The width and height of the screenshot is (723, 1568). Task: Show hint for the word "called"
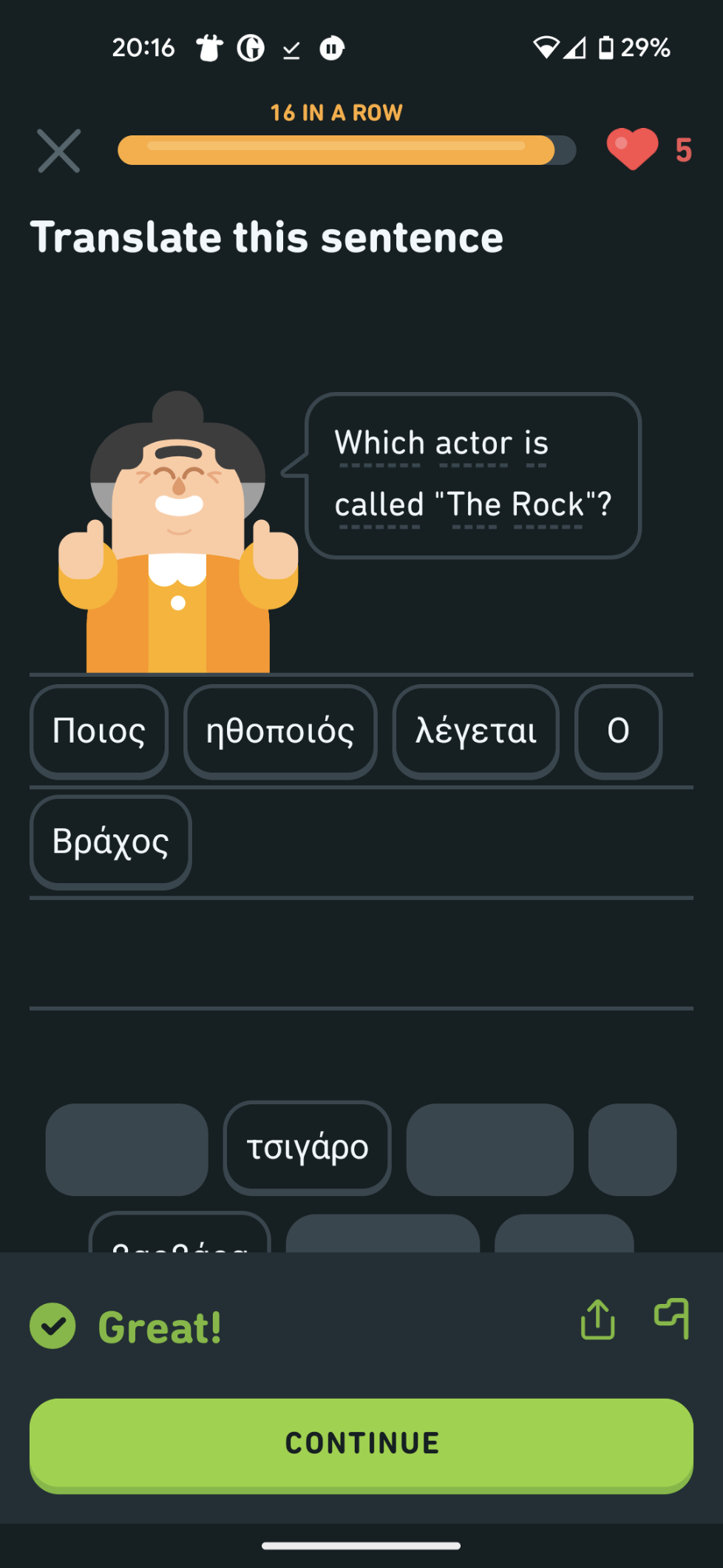pyautogui.click(x=379, y=505)
